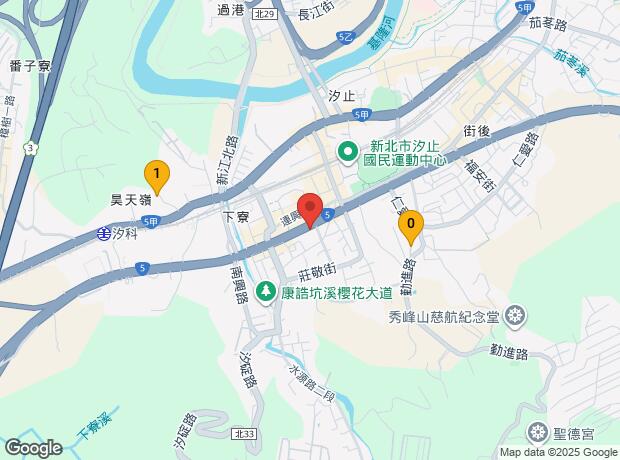The image size is (620, 460).
Task: Tap the 汐科 railway station icon
Action: [104, 234]
